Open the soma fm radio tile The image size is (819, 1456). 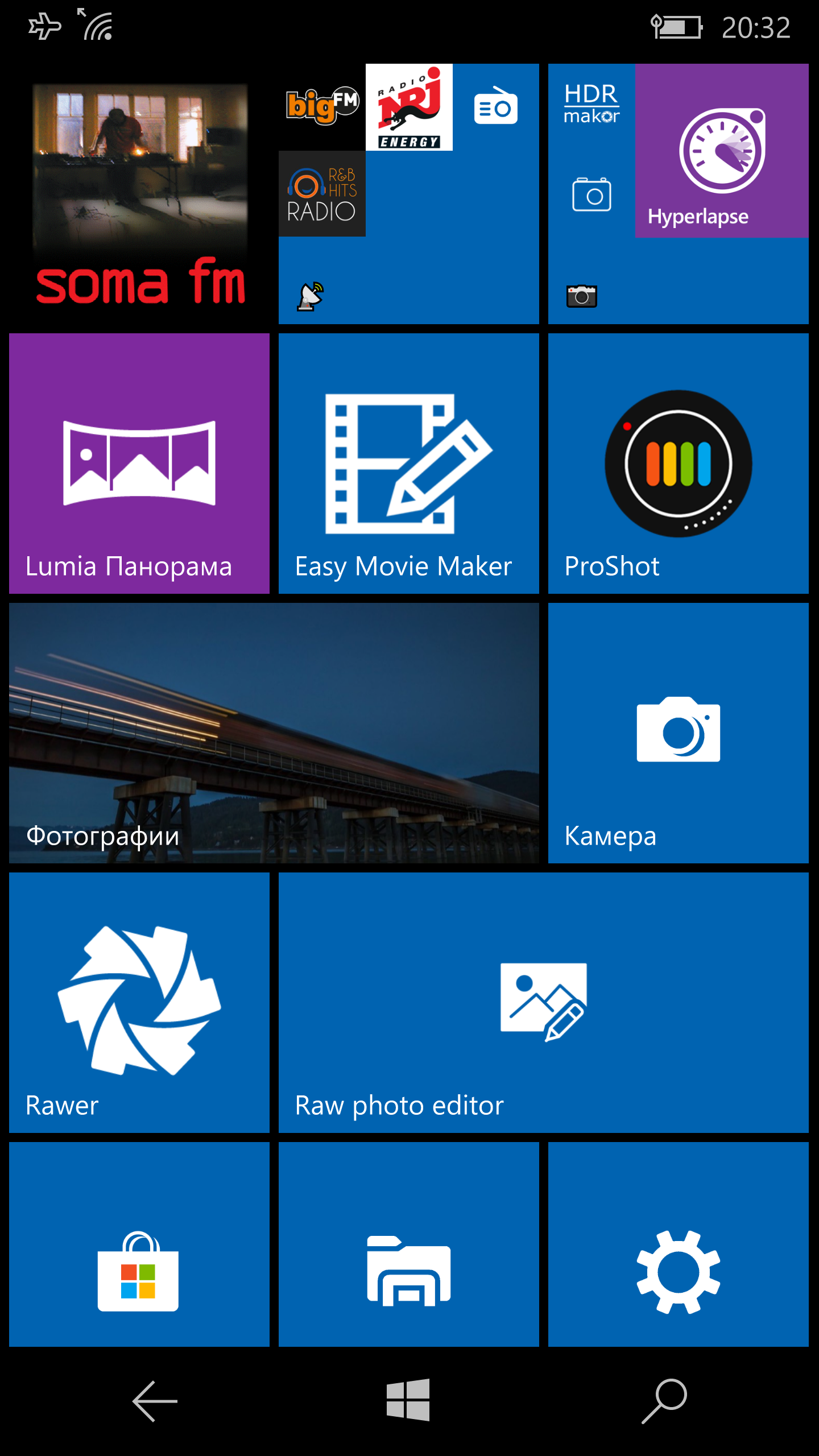tap(139, 193)
